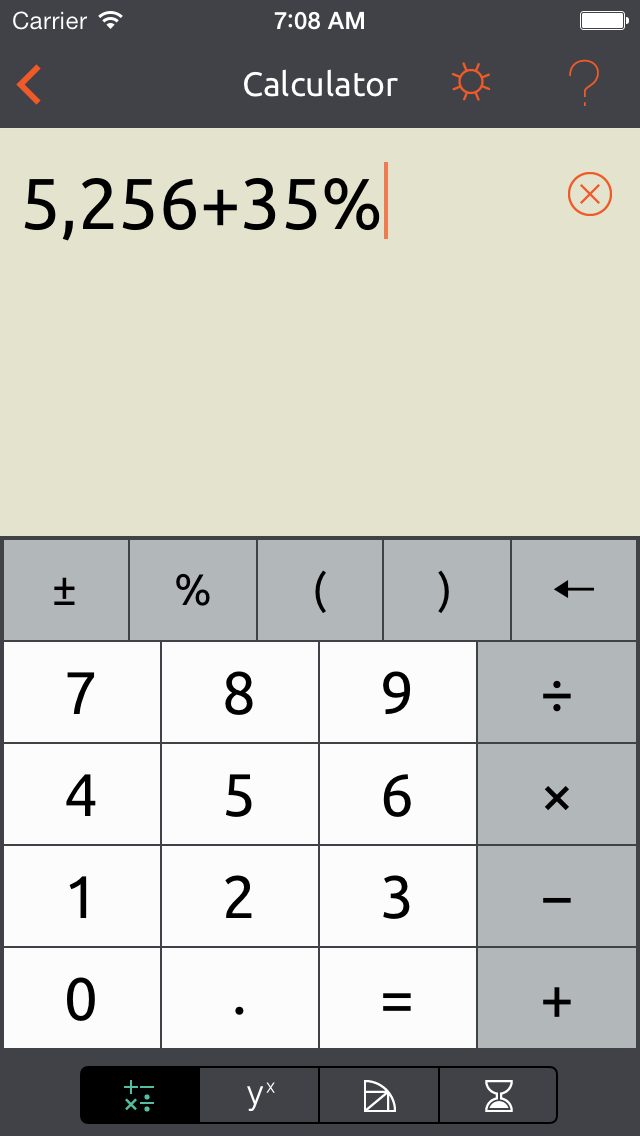Insert a percent sign
Screen dimensions: 640x1136
pyautogui.click(x=193, y=591)
